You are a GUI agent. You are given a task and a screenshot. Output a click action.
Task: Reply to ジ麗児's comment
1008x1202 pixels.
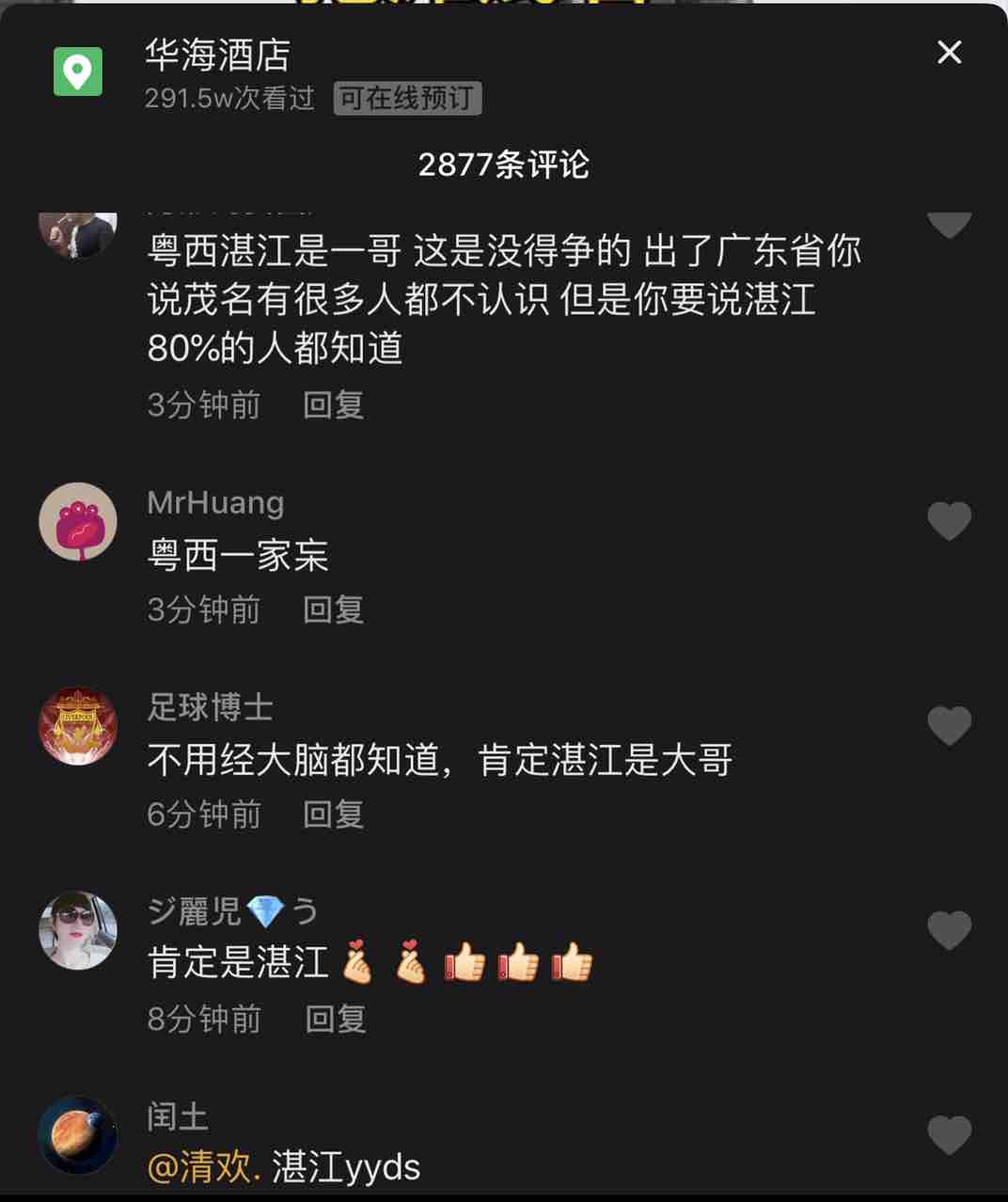pos(336,1019)
